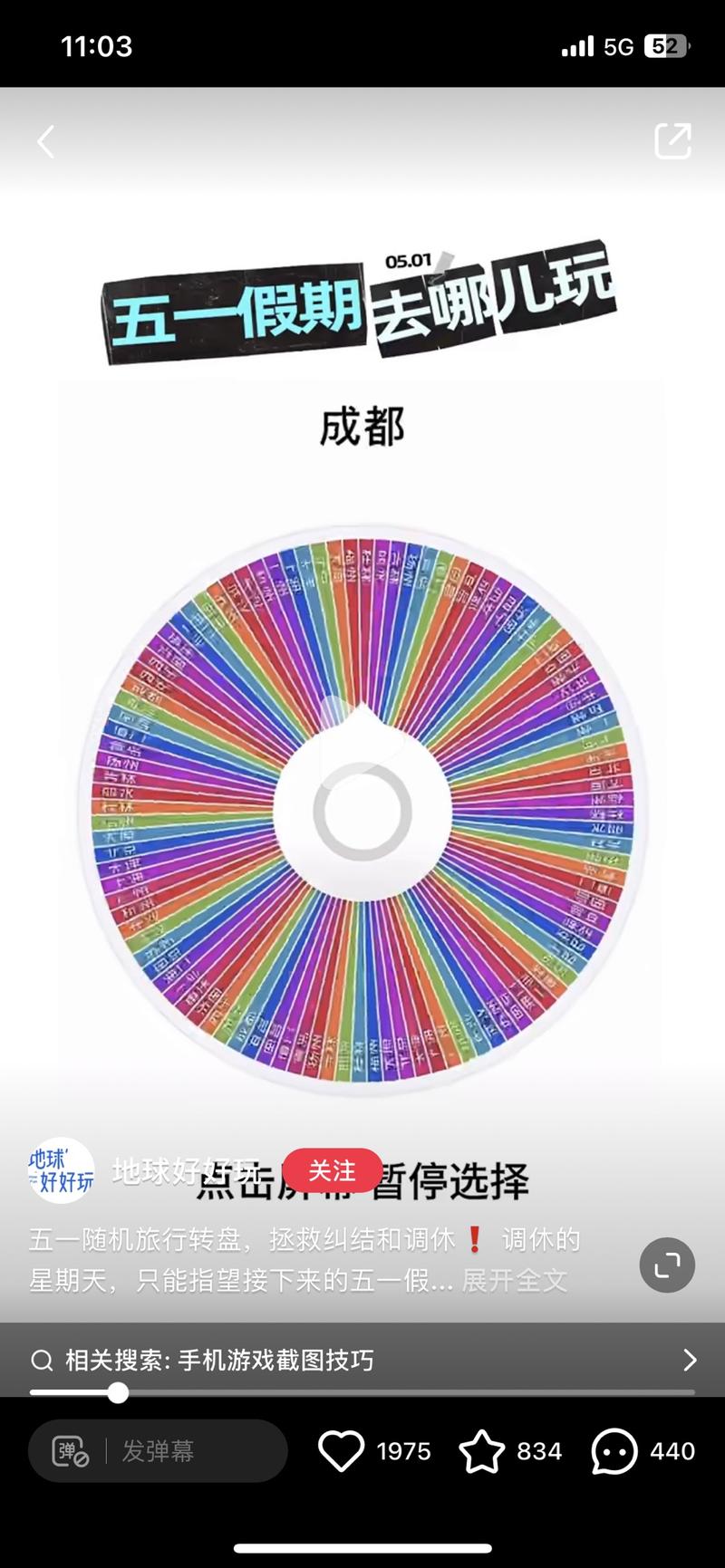Toggle the danmaku display icon
The image size is (725, 1568).
[70, 1451]
